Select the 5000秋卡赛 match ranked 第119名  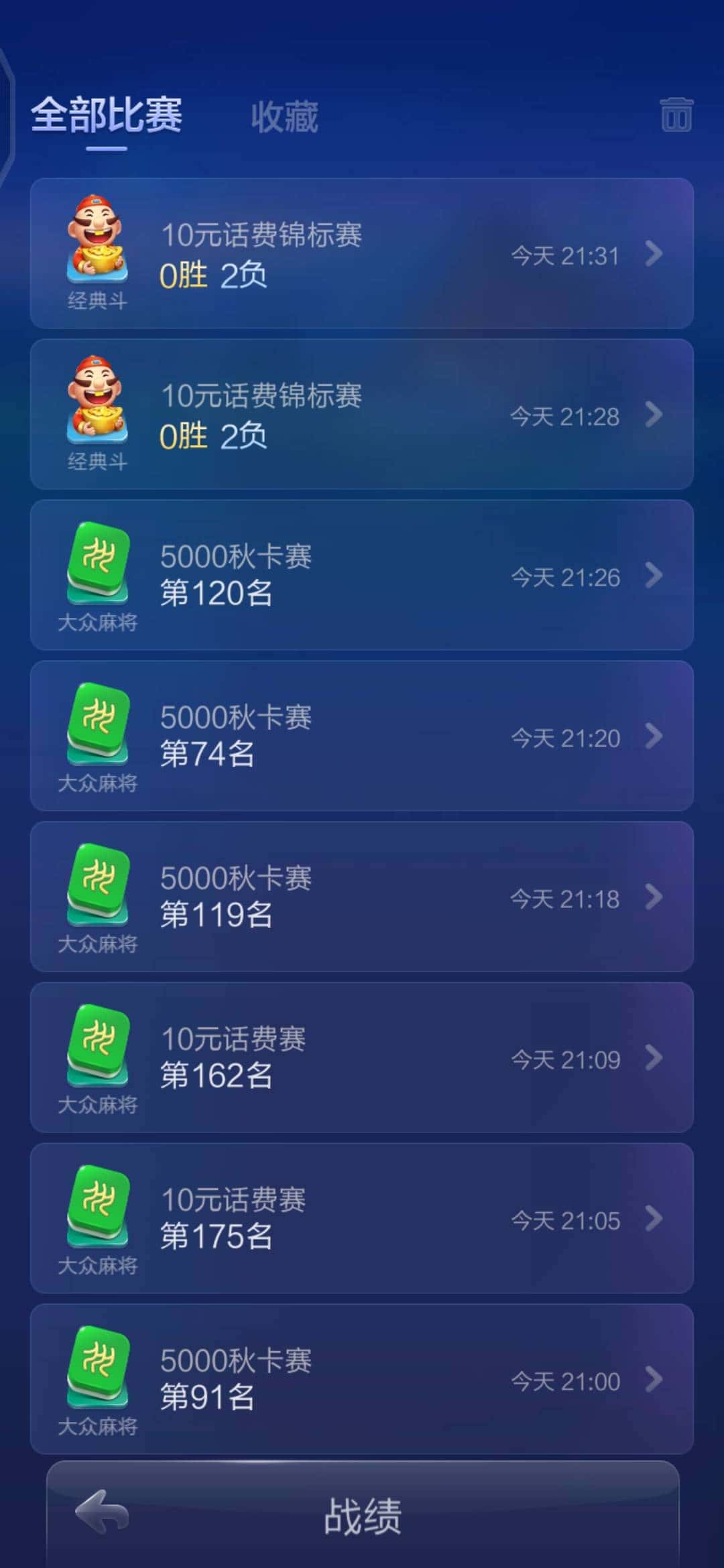[362, 898]
